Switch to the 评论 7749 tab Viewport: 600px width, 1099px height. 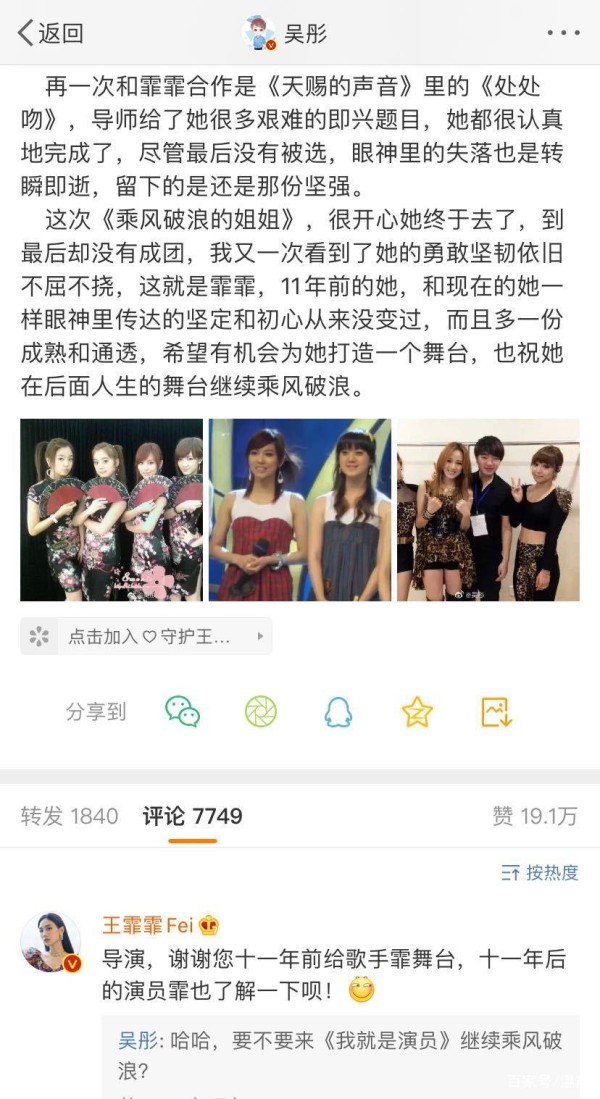[x=193, y=816]
